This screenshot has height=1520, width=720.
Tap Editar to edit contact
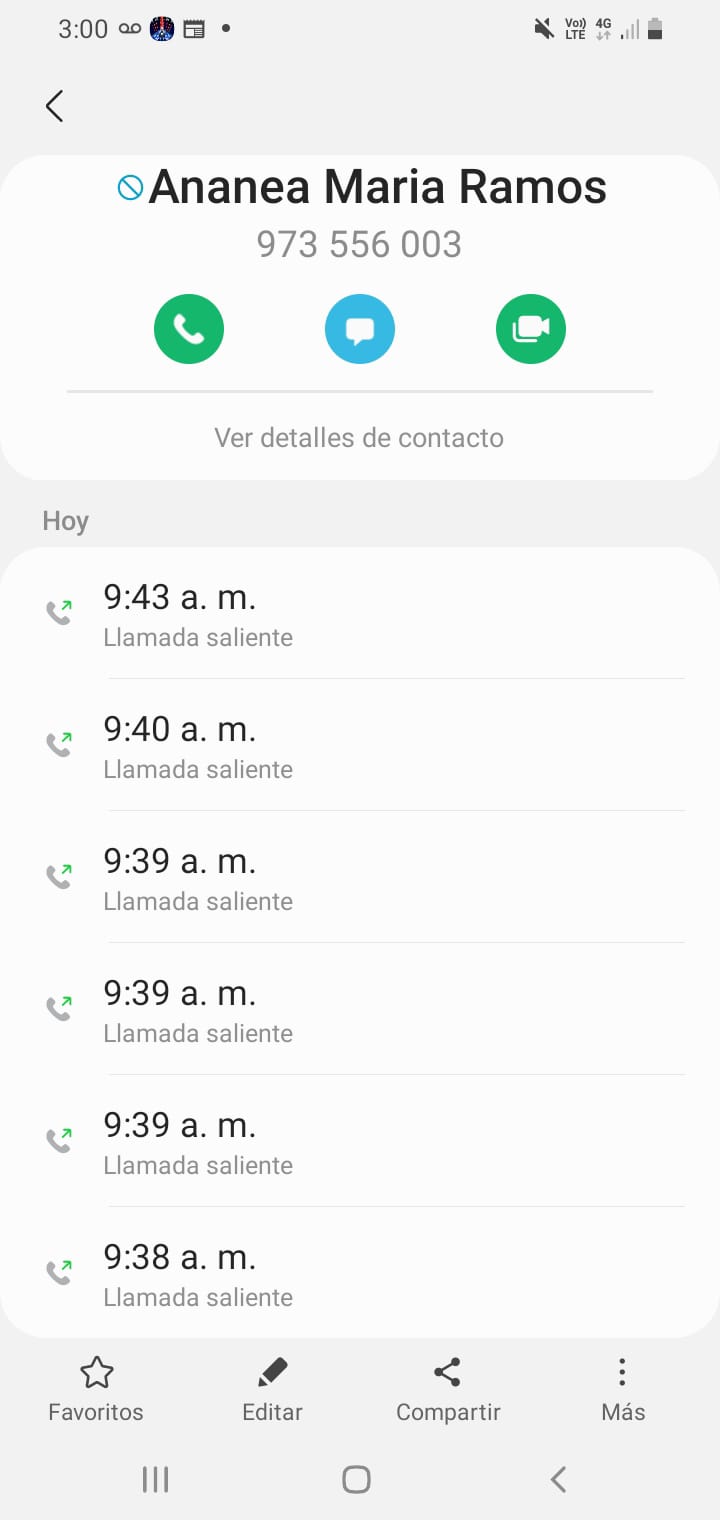click(272, 1388)
